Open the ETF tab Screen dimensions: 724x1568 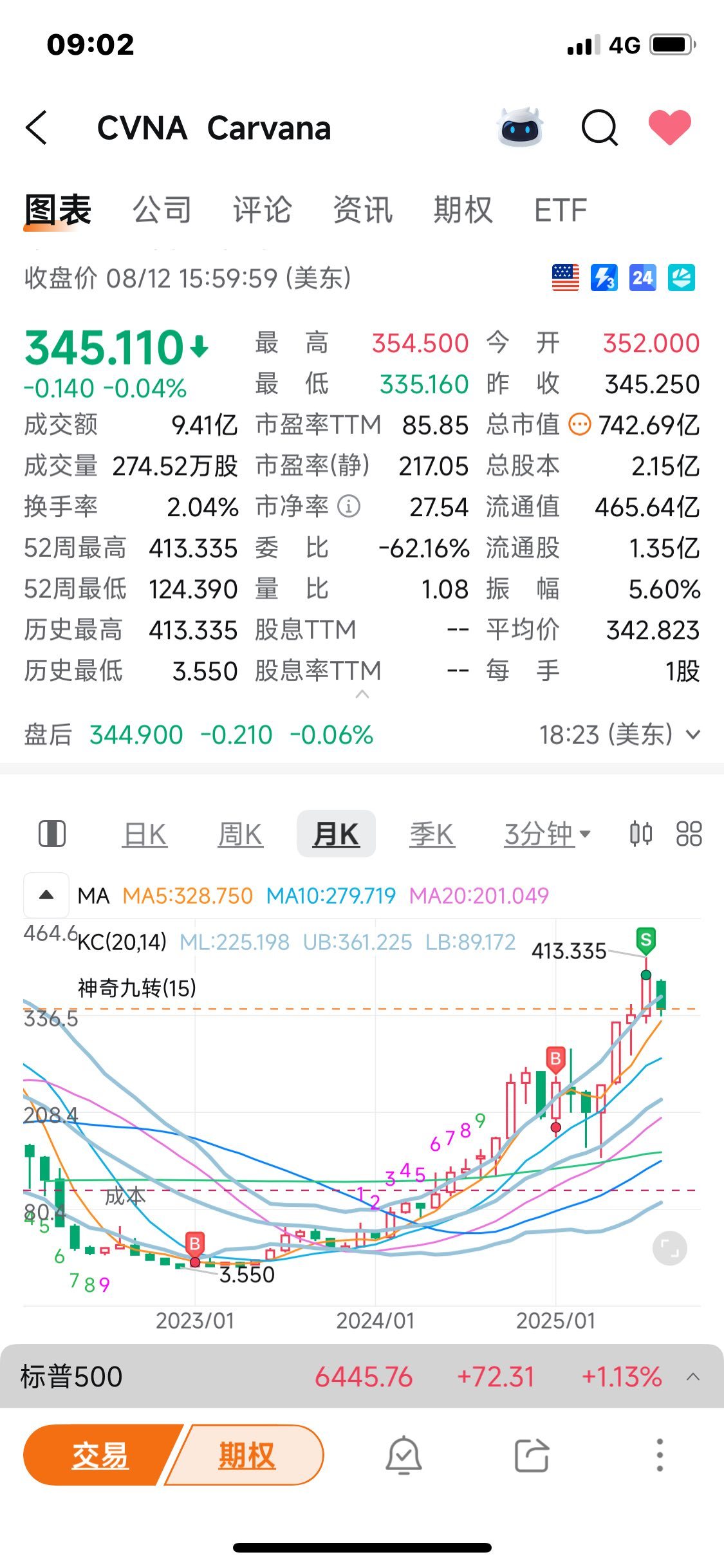pyautogui.click(x=561, y=210)
